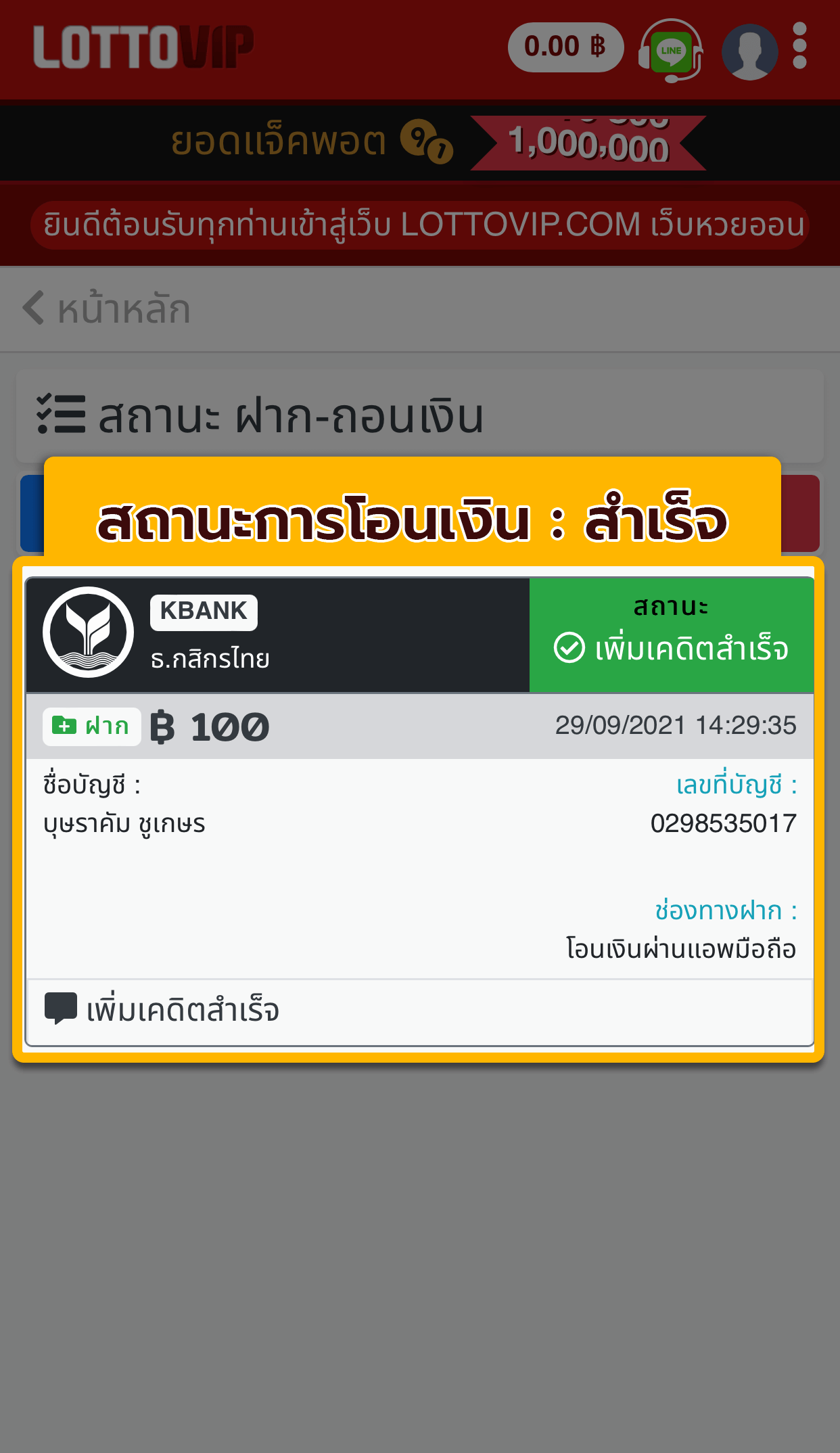
Task: Go back to หน้าหลัก
Action: (107, 309)
